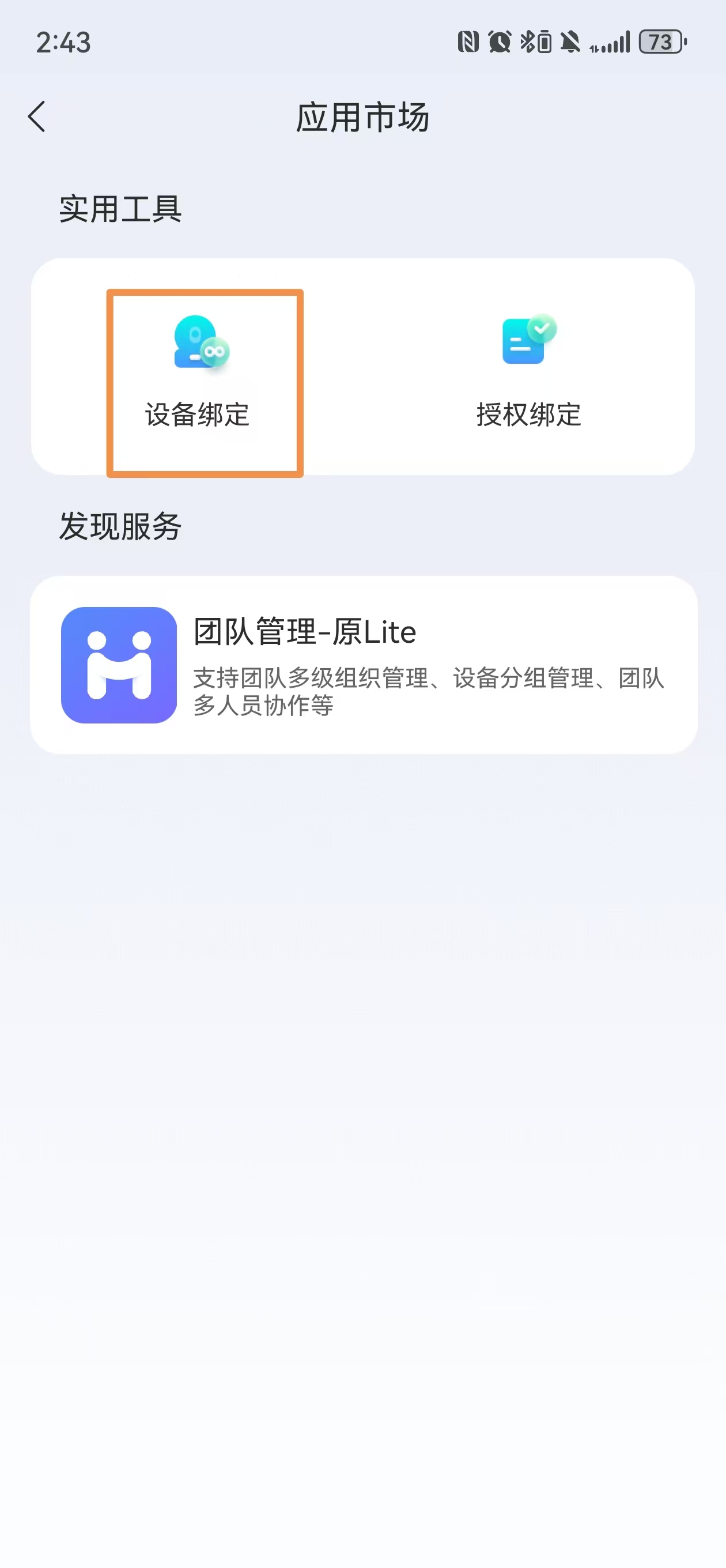Tap the Bluetooth status bar icon
The height and width of the screenshot is (1568, 726).
527,42
